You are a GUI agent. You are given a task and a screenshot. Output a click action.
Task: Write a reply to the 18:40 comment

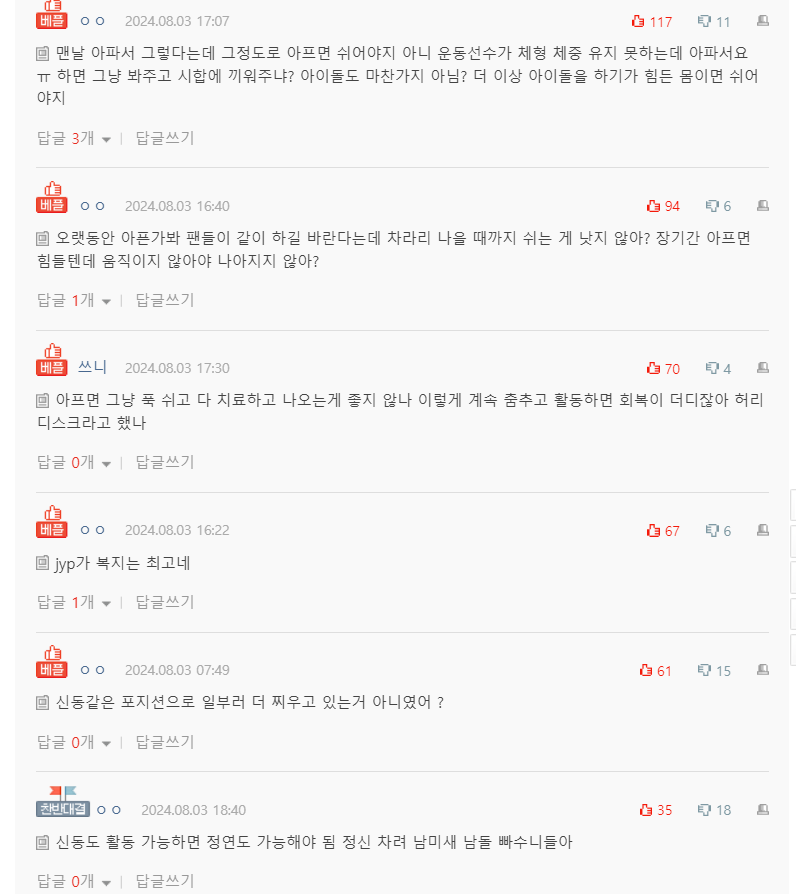point(164,881)
